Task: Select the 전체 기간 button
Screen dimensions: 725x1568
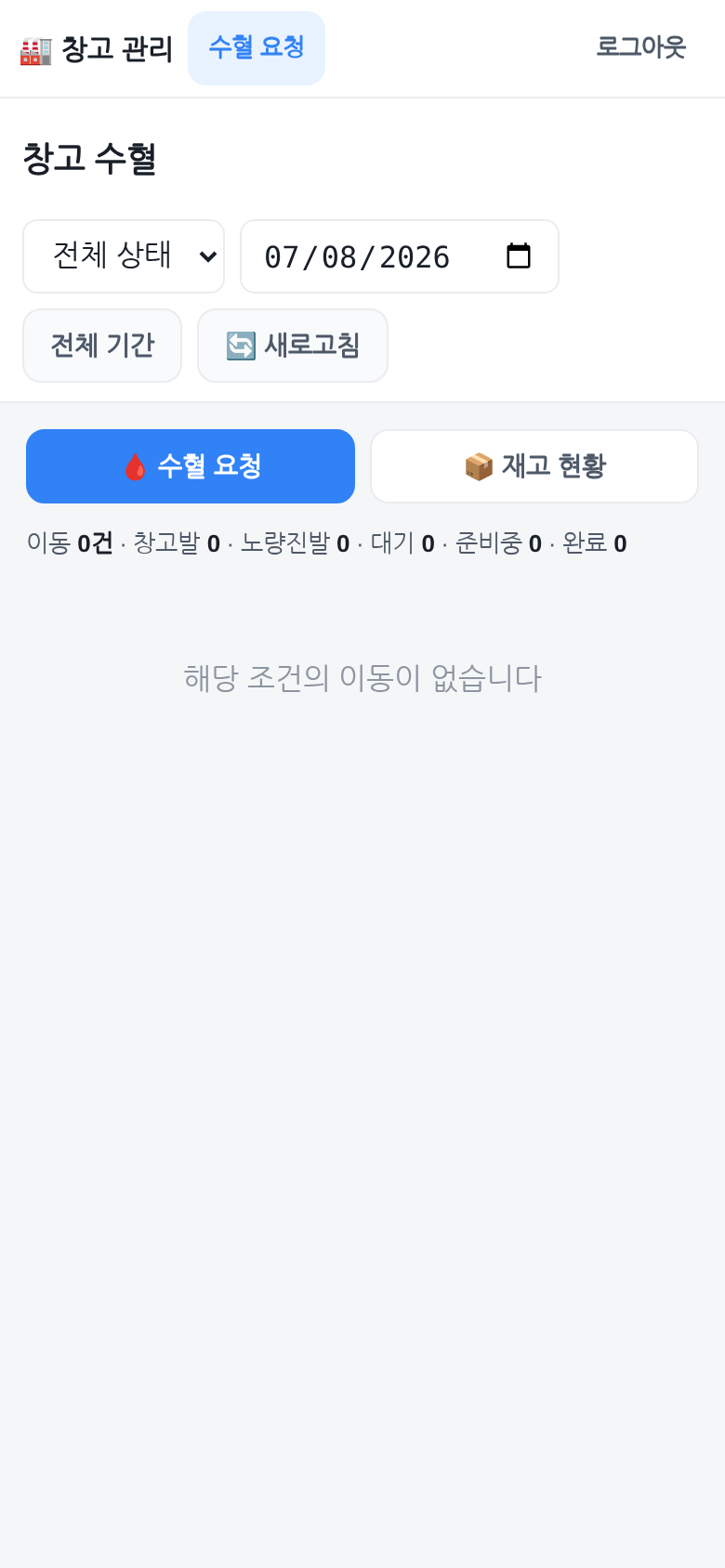Action: click(x=102, y=346)
